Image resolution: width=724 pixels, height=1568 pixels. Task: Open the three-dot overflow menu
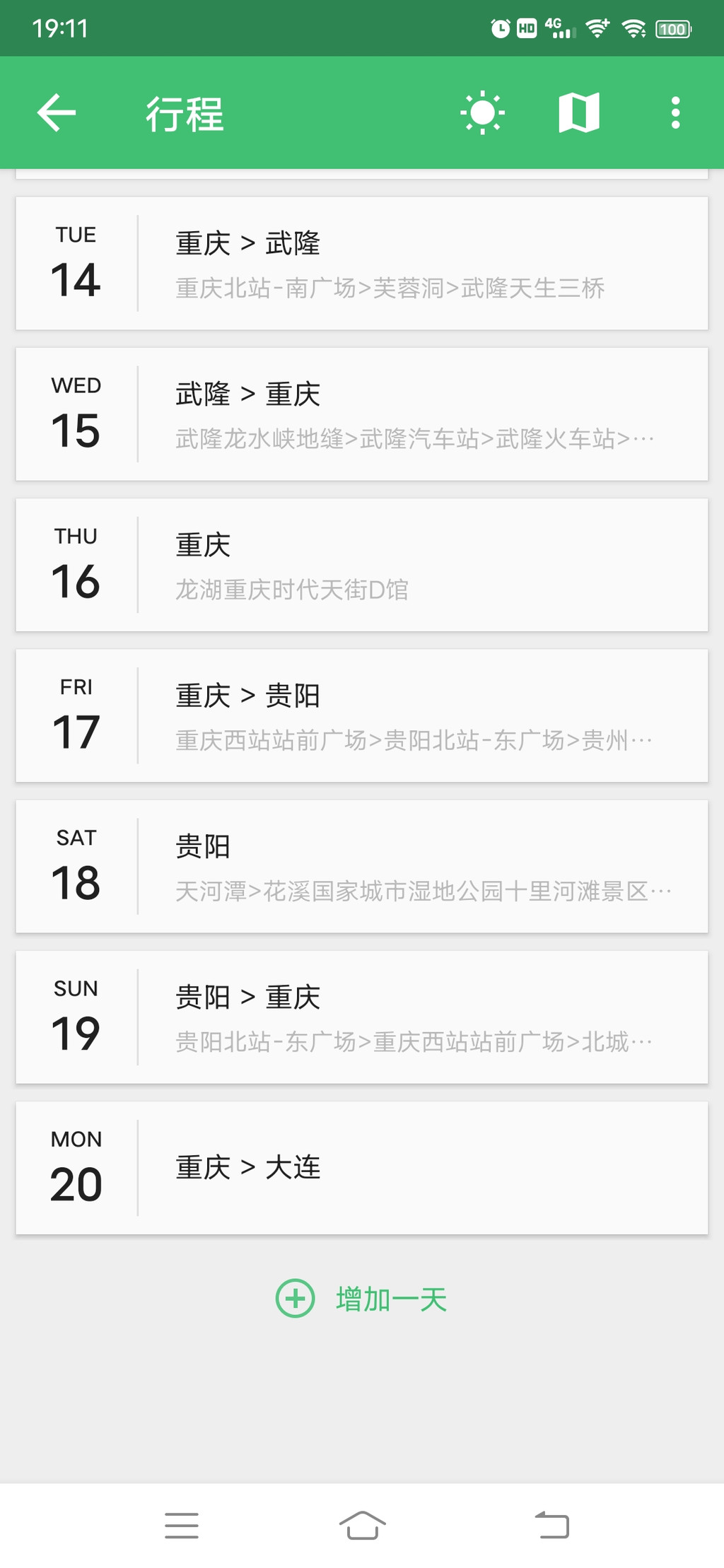675,113
